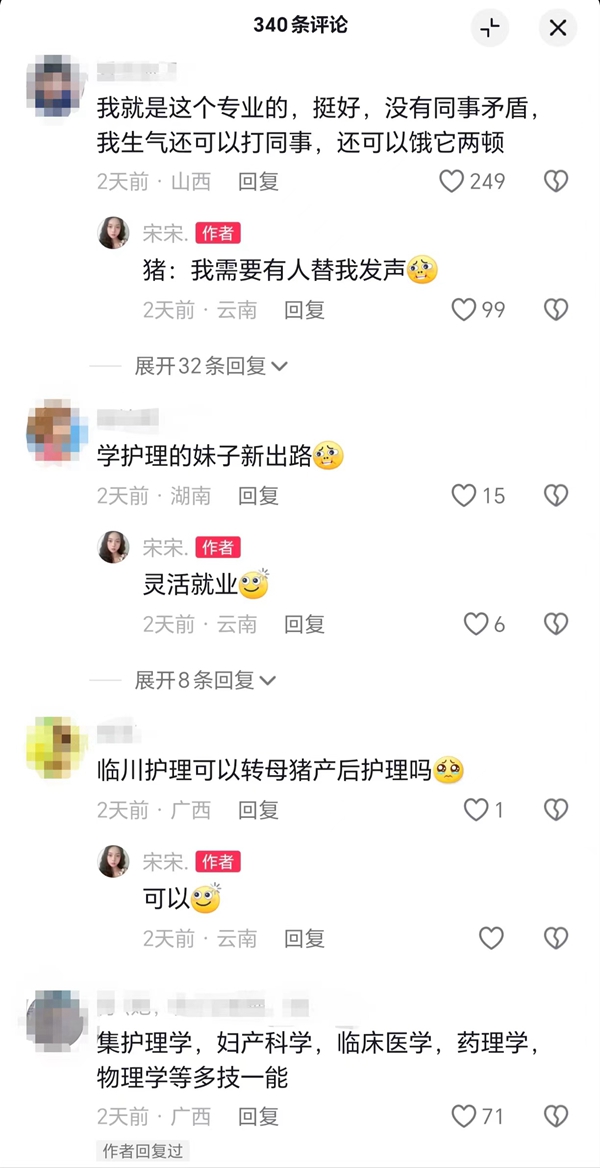Like the author's 可以 reply
Image resolution: width=600 pixels, height=1168 pixels.
tap(491, 938)
